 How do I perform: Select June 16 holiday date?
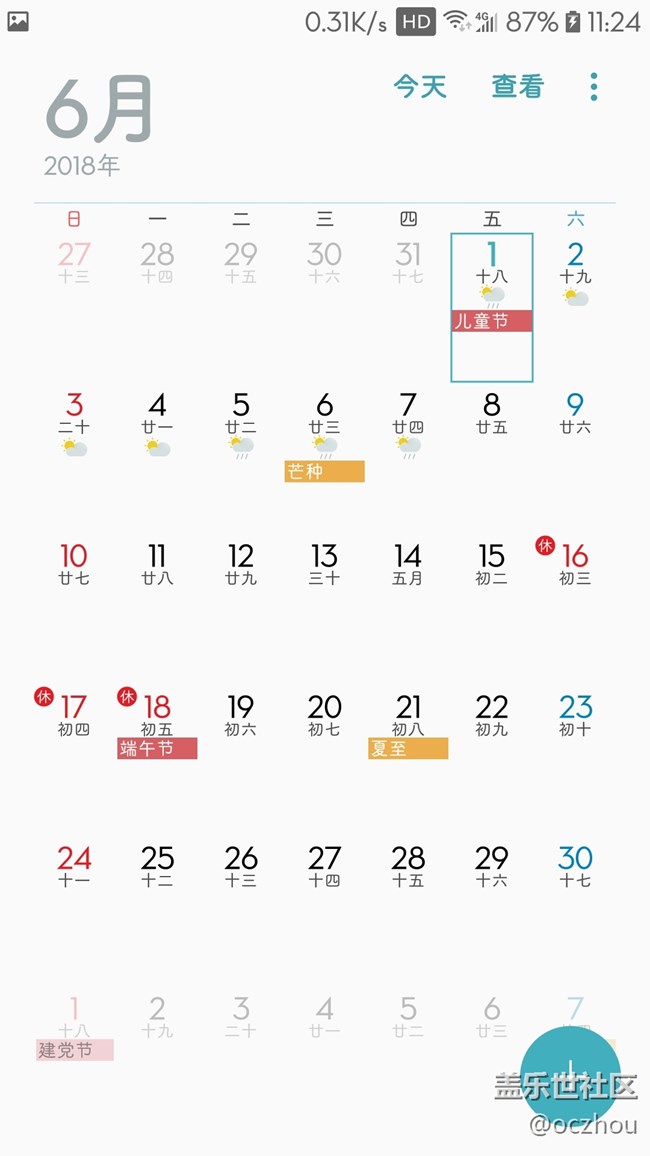click(x=574, y=564)
